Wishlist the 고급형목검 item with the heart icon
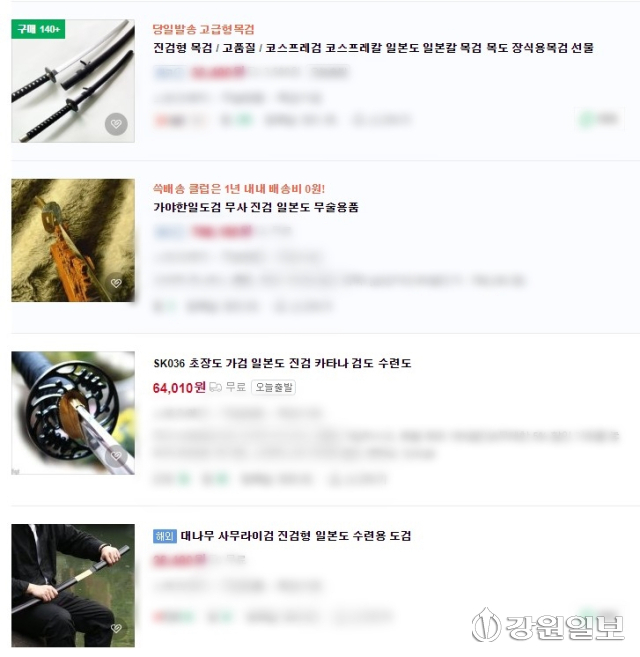The width and height of the screenshot is (640, 657). (116, 125)
